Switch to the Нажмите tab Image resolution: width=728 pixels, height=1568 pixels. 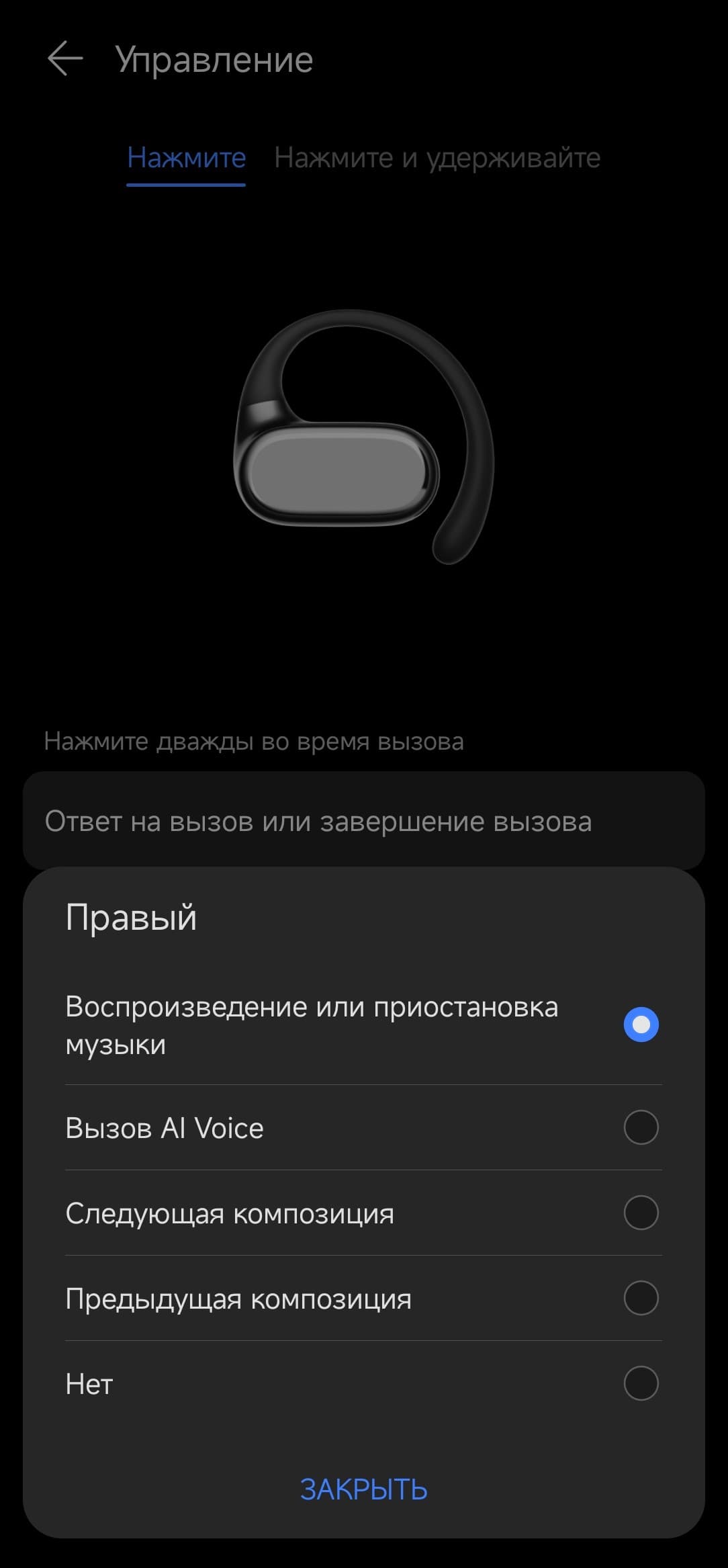coord(186,159)
